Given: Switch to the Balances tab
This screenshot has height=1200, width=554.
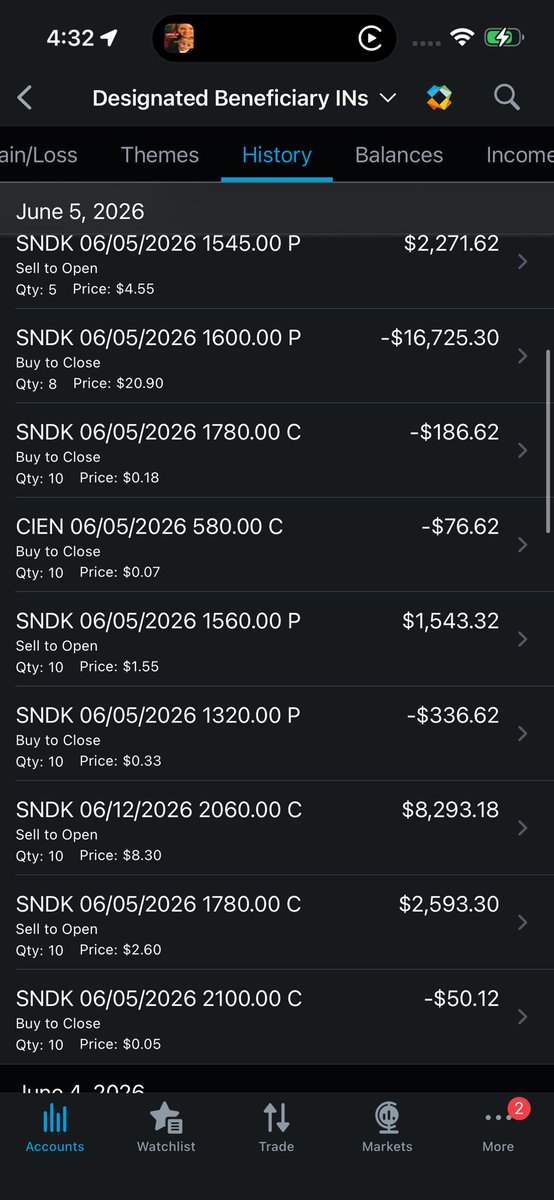Looking at the screenshot, I should tap(399, 155).
